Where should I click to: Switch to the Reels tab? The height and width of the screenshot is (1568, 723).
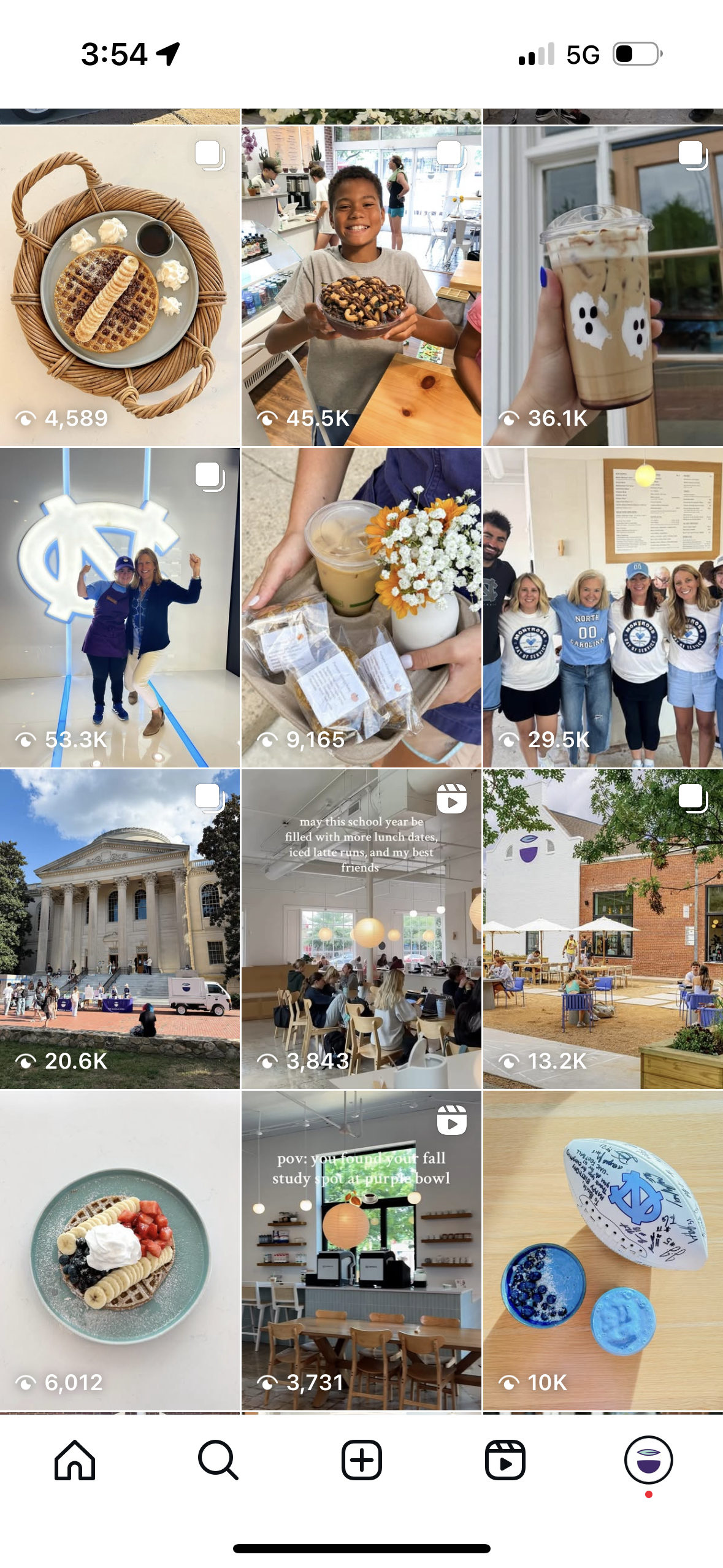[x=505, y=1460]
